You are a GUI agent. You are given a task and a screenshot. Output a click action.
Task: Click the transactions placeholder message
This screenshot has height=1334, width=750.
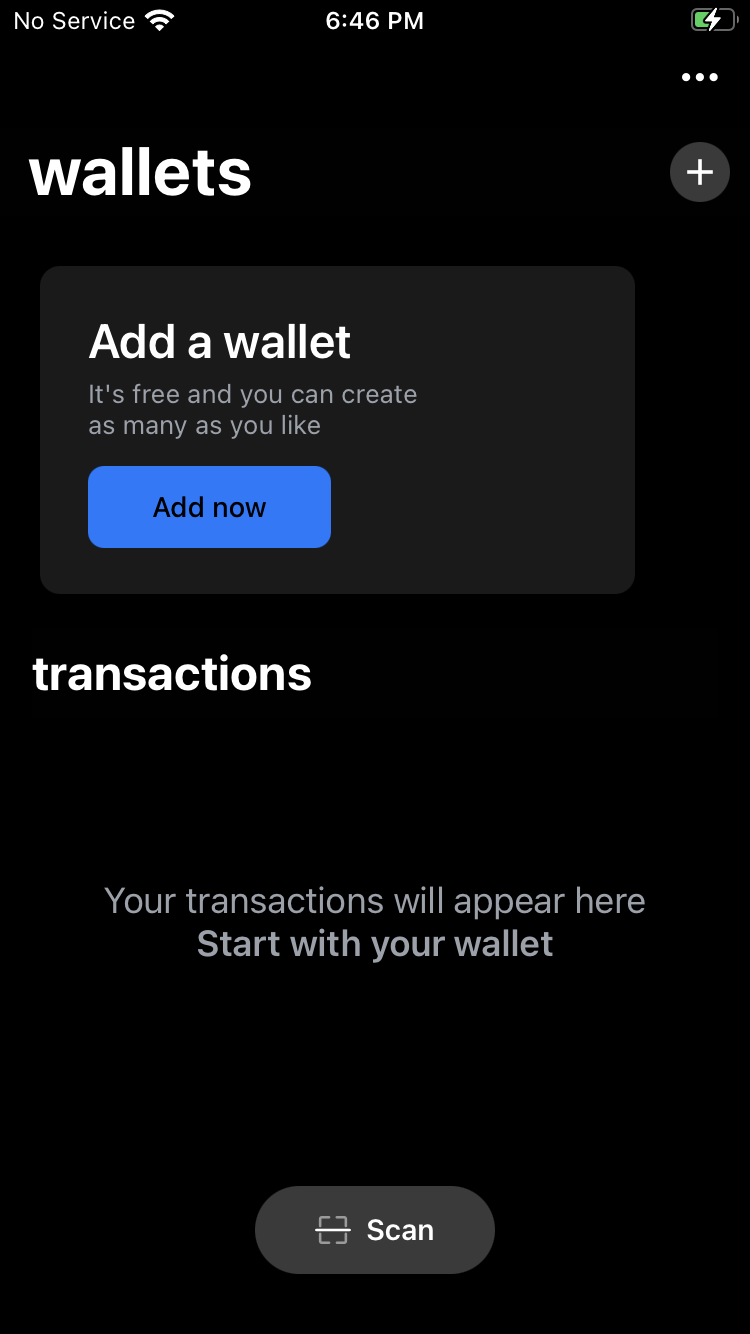pos(375,901)
